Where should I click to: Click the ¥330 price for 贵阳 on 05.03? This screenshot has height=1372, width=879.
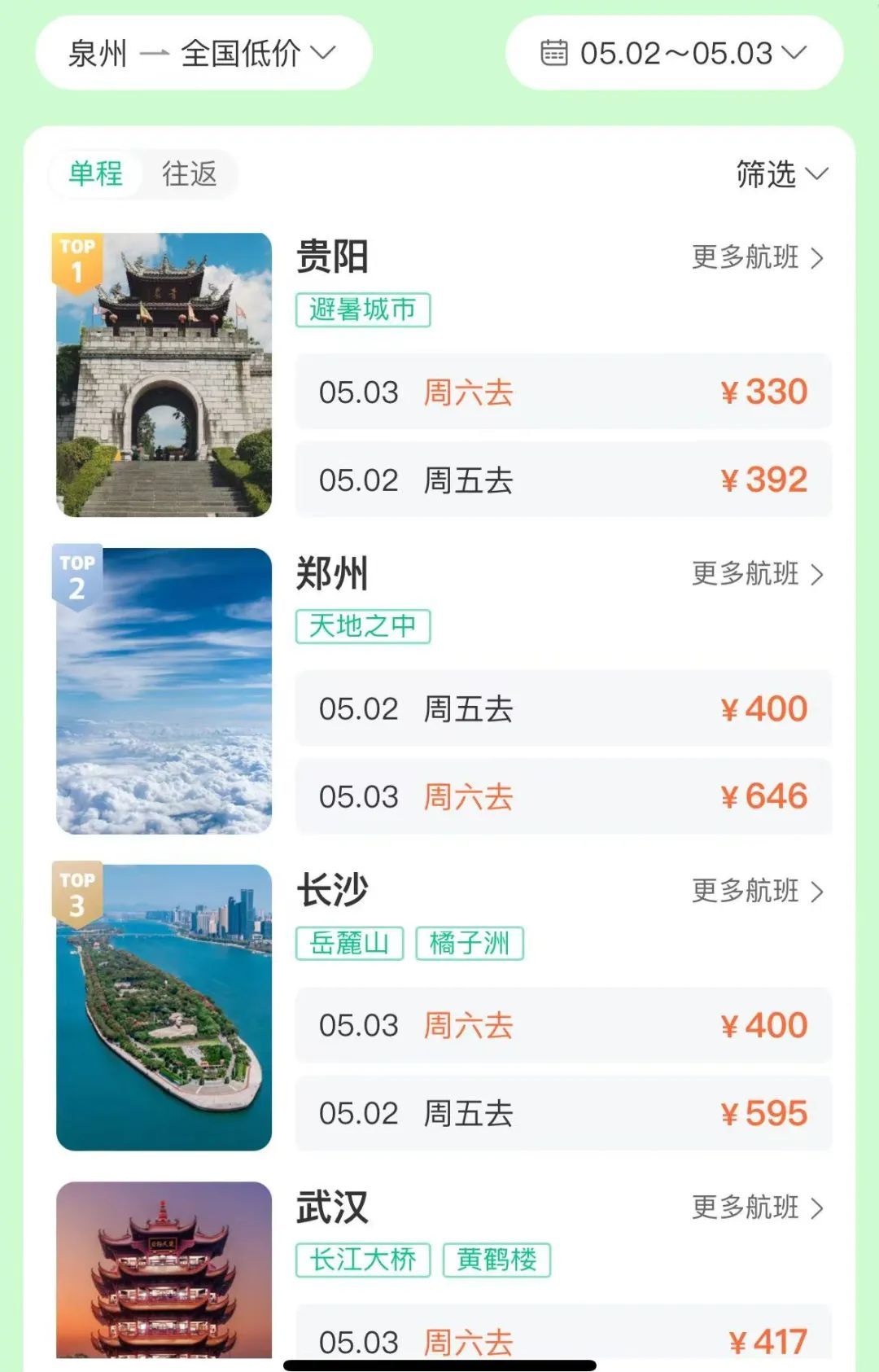tap(763, 392)
